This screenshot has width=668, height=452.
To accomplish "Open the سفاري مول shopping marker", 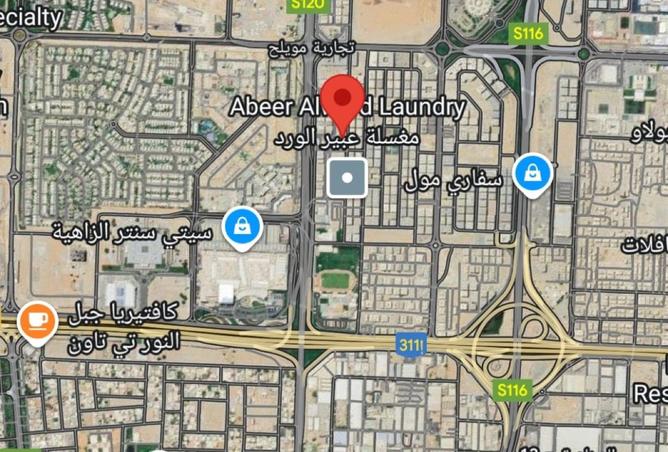I will [x=533, y=174].
